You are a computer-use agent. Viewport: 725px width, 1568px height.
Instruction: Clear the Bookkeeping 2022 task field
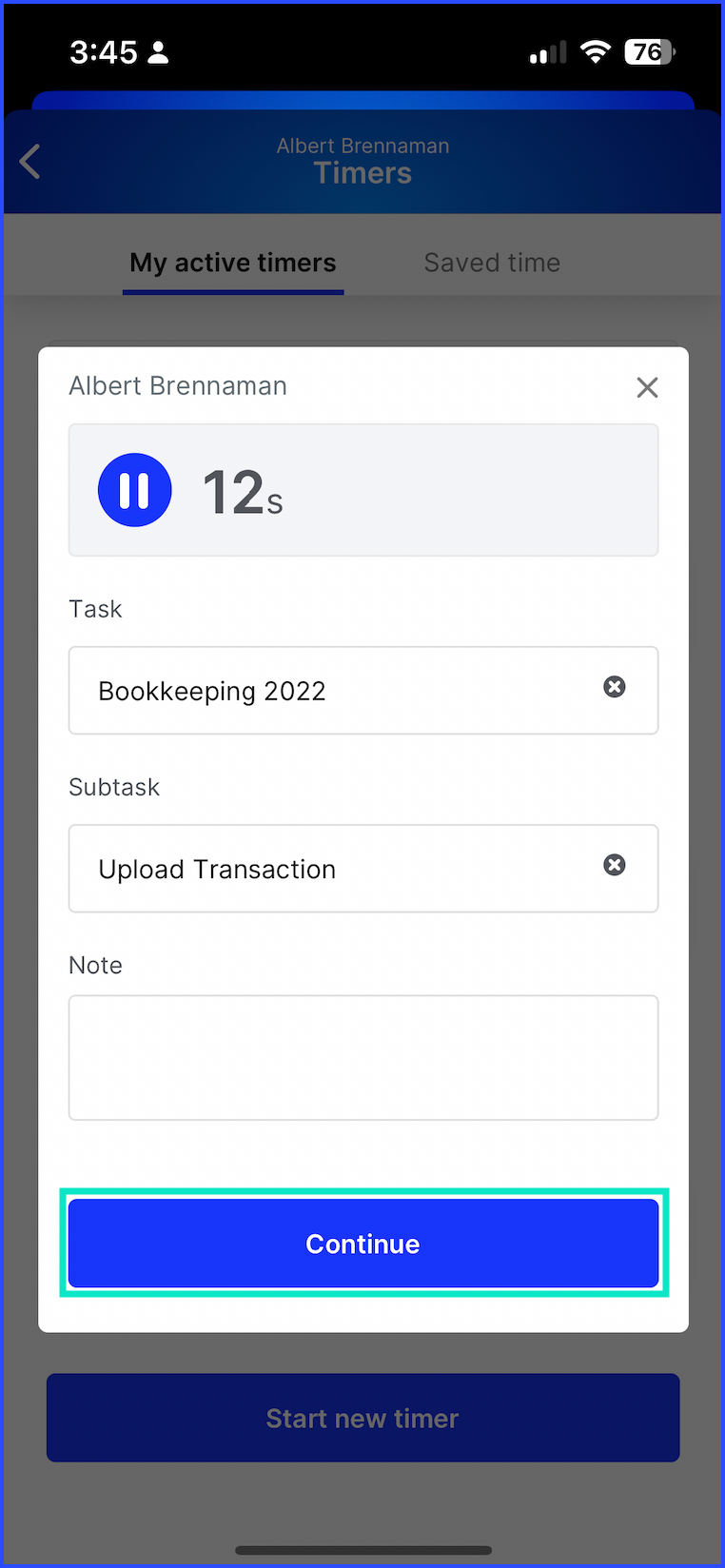point(615,687)
